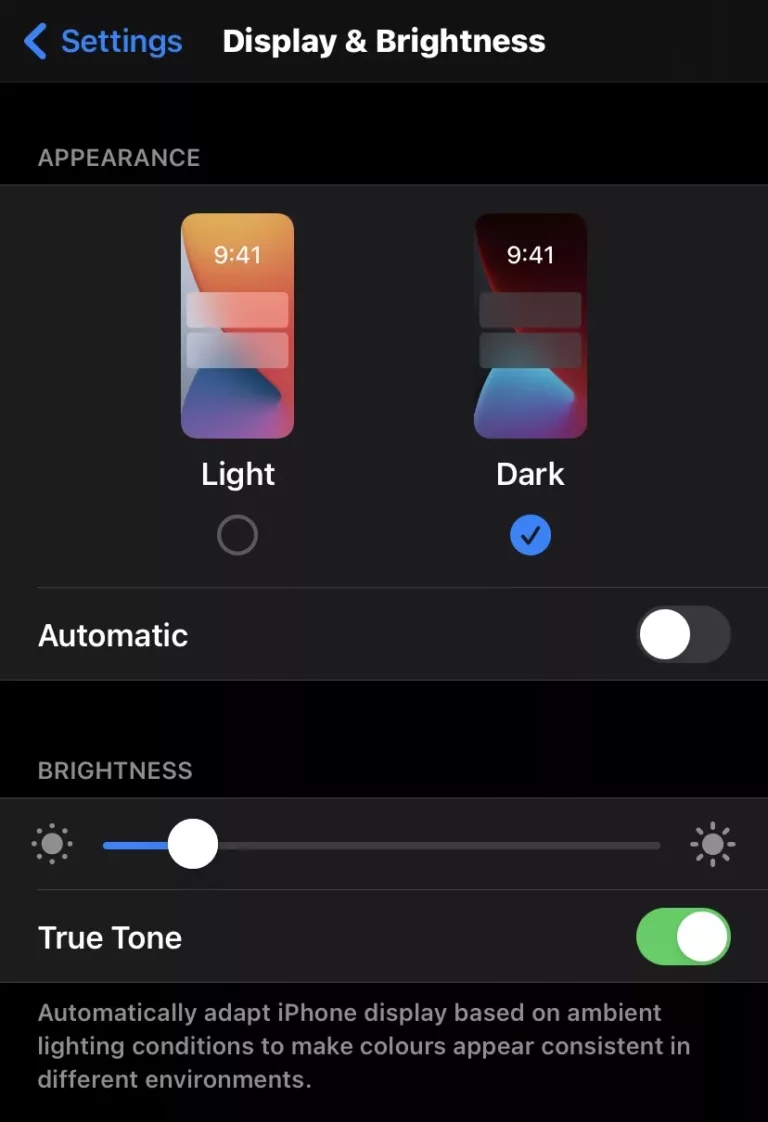Click the brightness slider handle
The height and width of the screenshot is (1122, 768).
193,844
